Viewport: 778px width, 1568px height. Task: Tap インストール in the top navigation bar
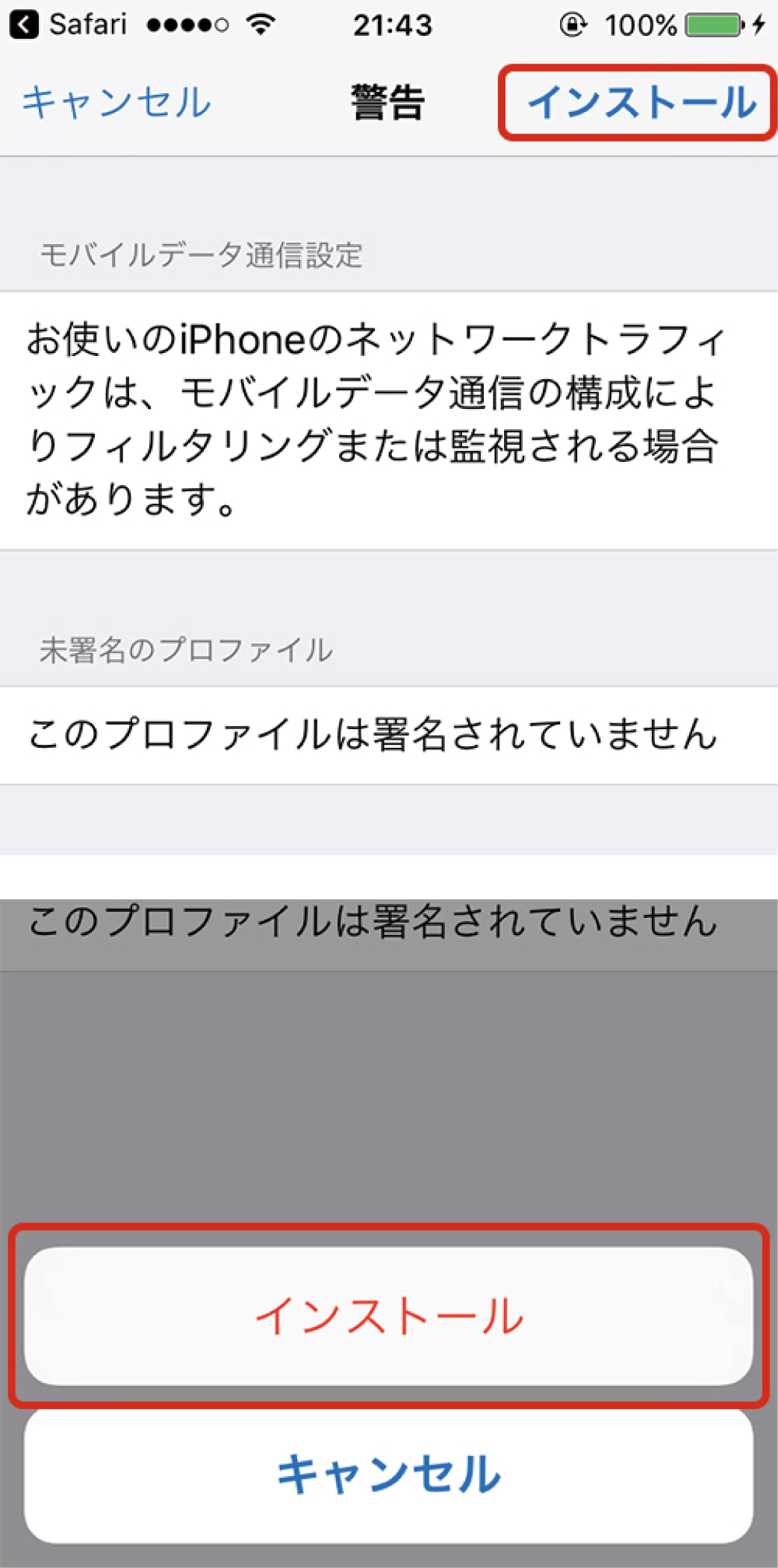point(641,102)
